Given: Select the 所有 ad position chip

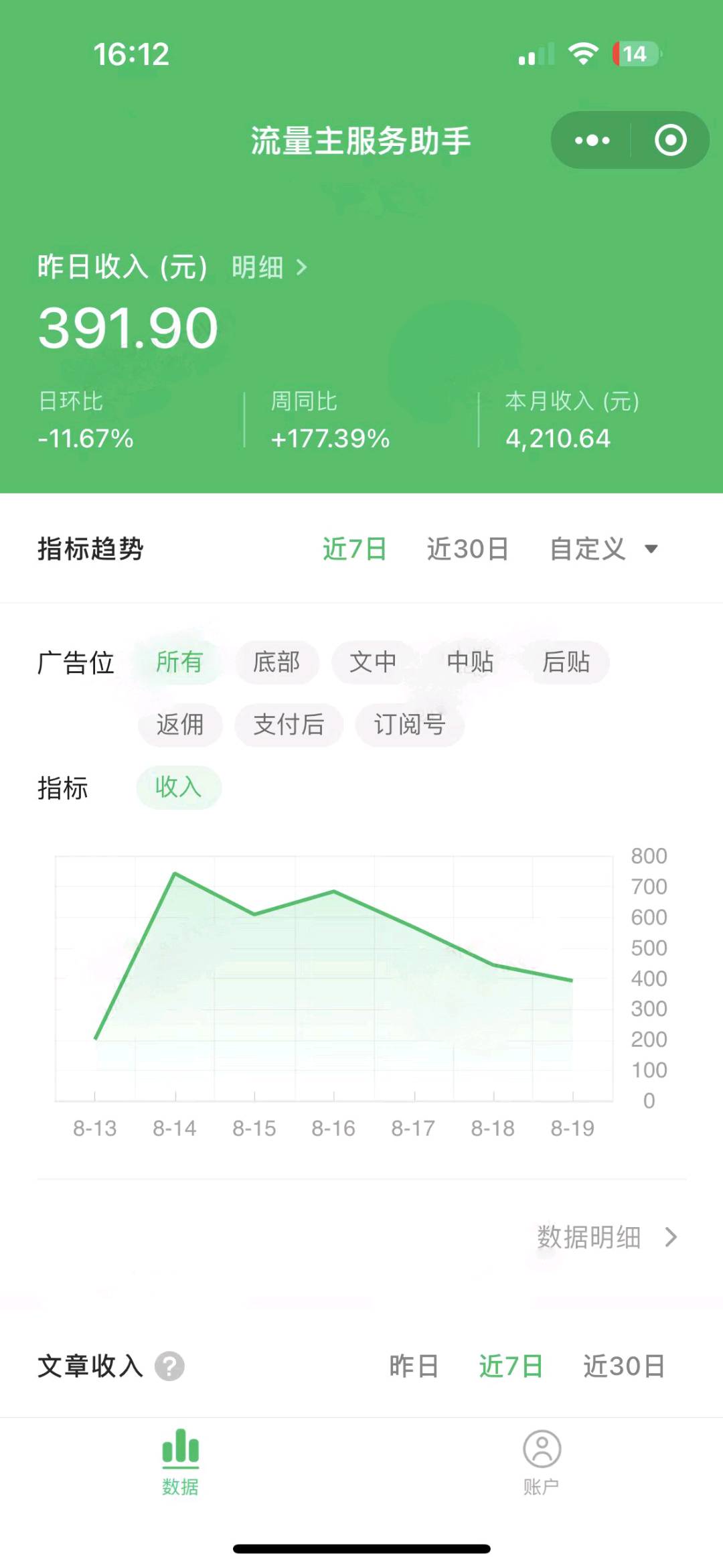Looking at the screenshot, I should [179, 662].
